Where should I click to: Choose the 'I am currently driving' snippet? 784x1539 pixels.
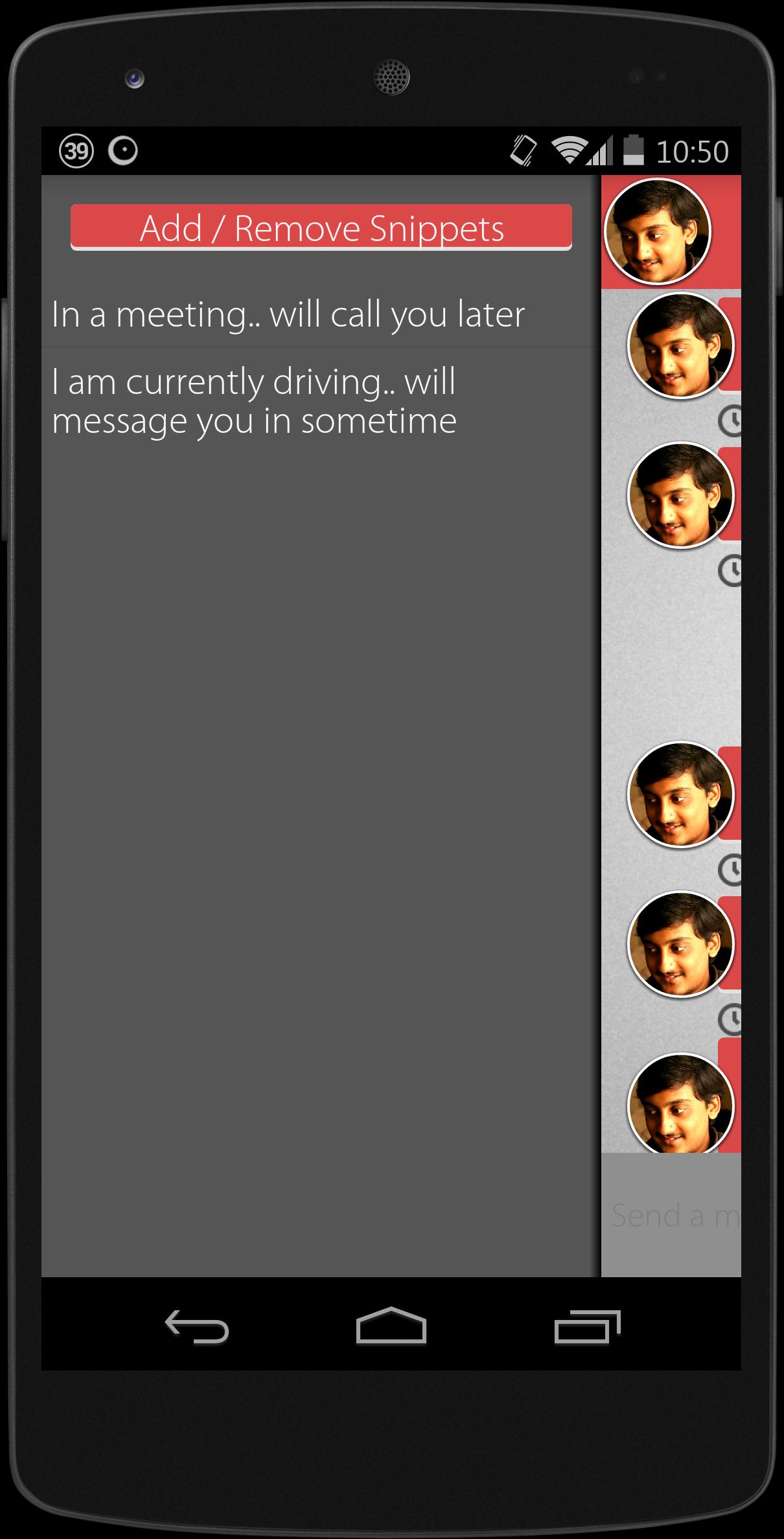coord(254,400)
